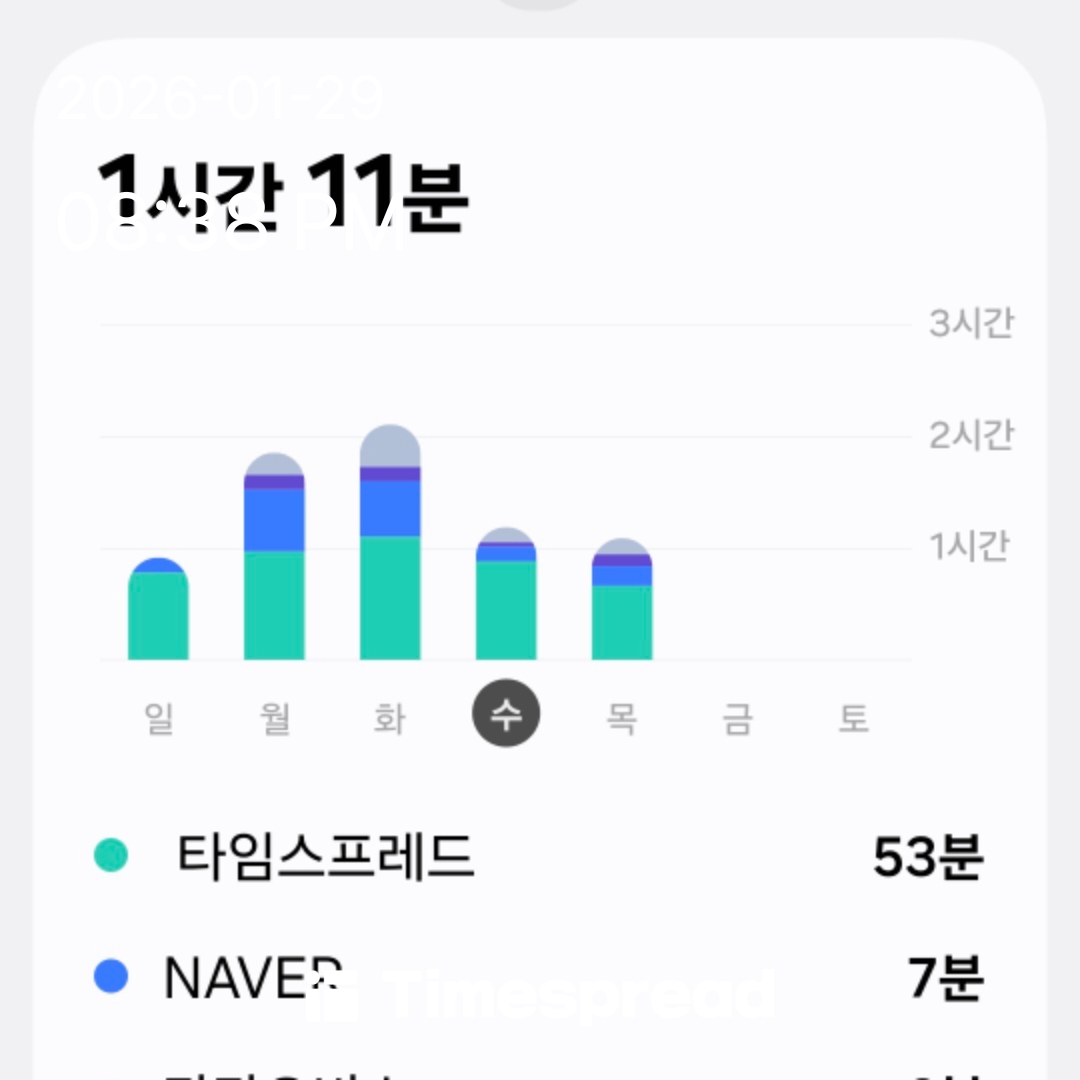1080x1080 pixels.
Task: Select Saturday (토) in the weekly chart
Action: click(853, 718)
